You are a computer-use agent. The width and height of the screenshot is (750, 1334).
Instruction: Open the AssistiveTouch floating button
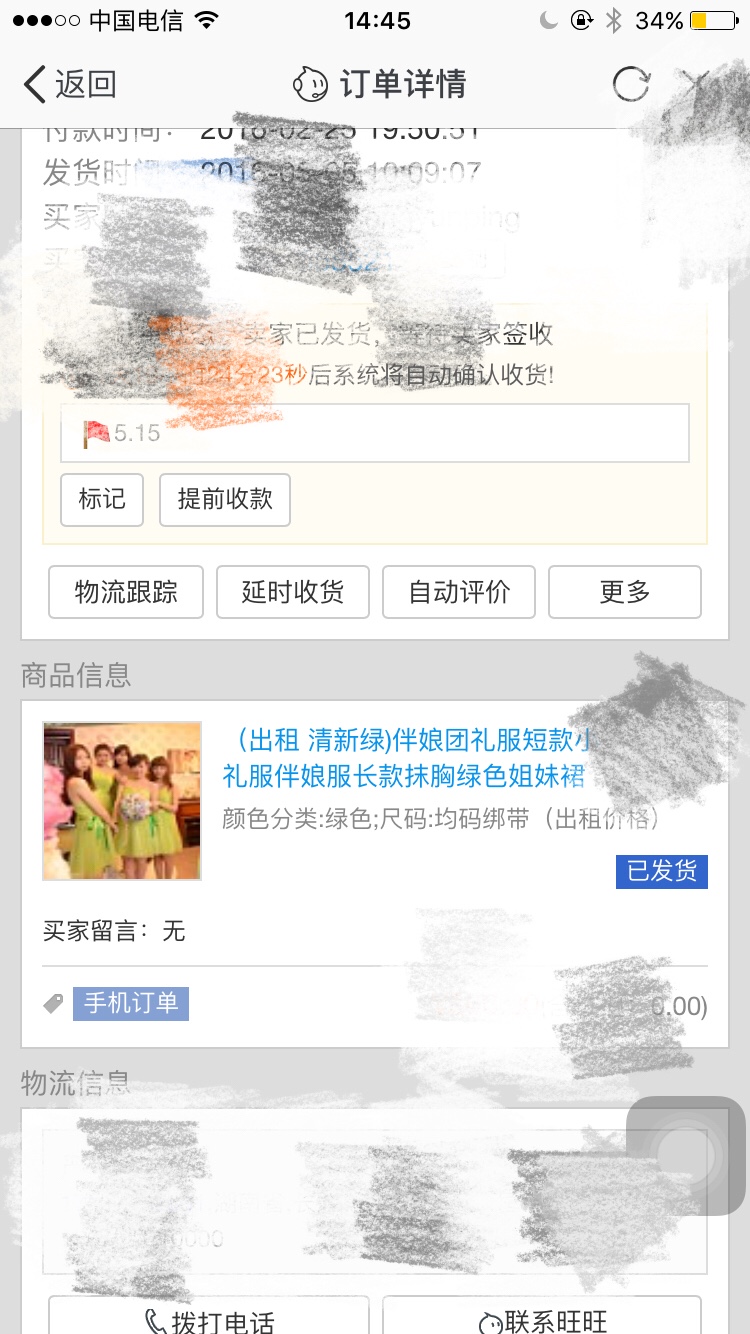[x=686, y=1156]
